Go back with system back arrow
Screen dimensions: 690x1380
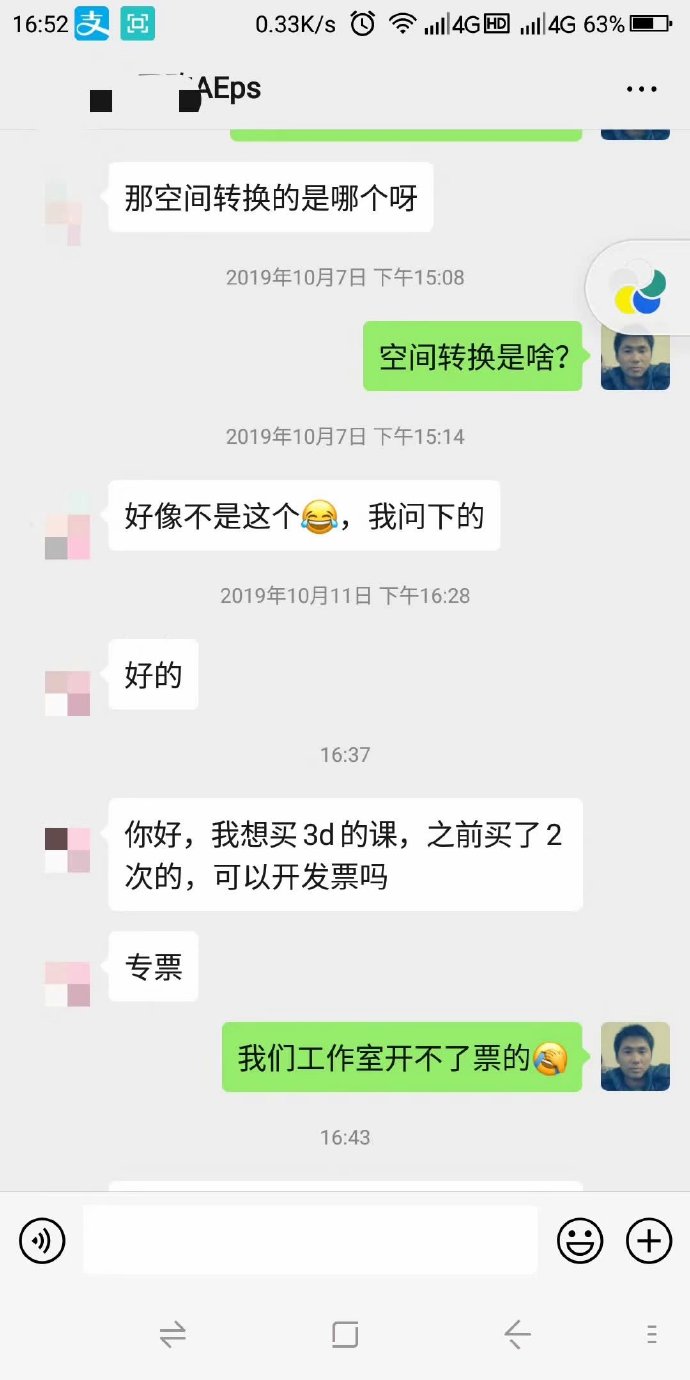(517, 1334)
